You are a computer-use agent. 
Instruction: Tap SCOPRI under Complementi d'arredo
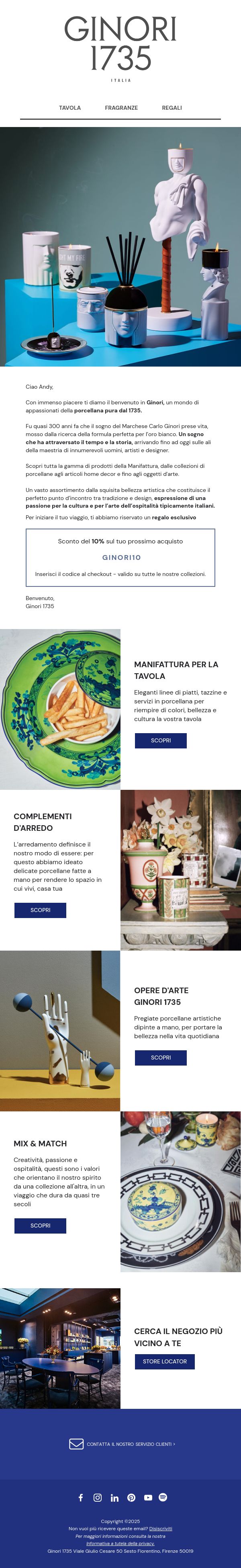(x=40, y=910)
